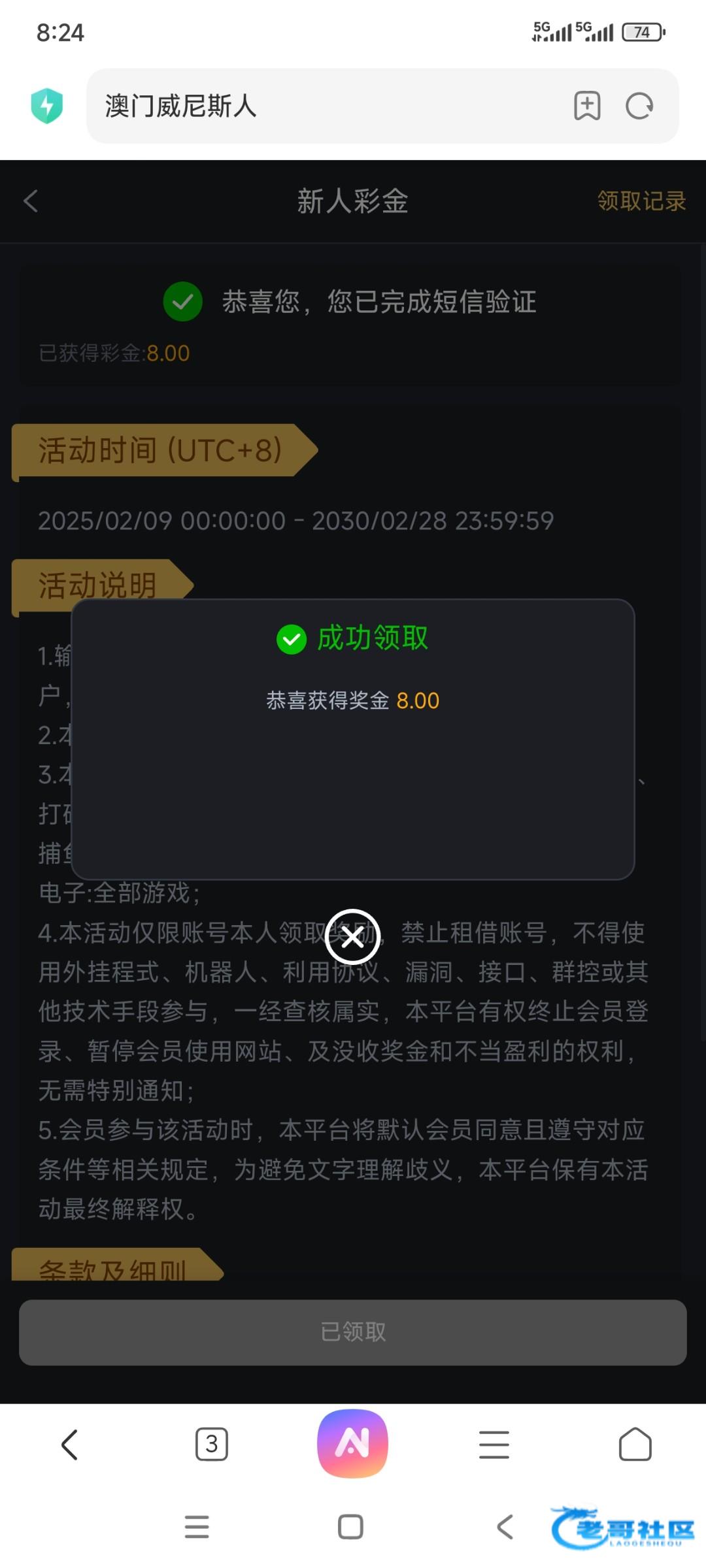Add this page to bookmarks
Image resolution: width=706 pixels, height=1568 pixels.
tap(586, 106)
